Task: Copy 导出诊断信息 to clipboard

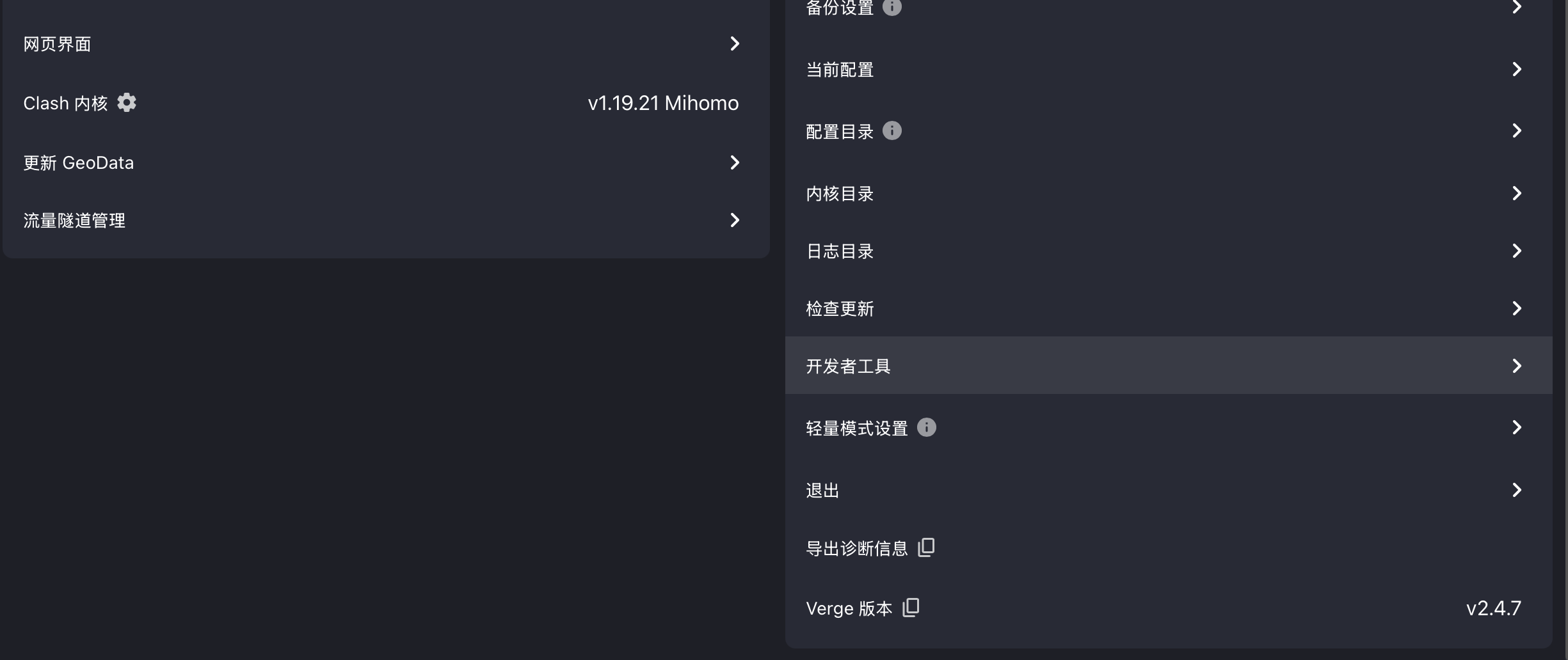Action: pyautogui.click(x=927, y=547)
